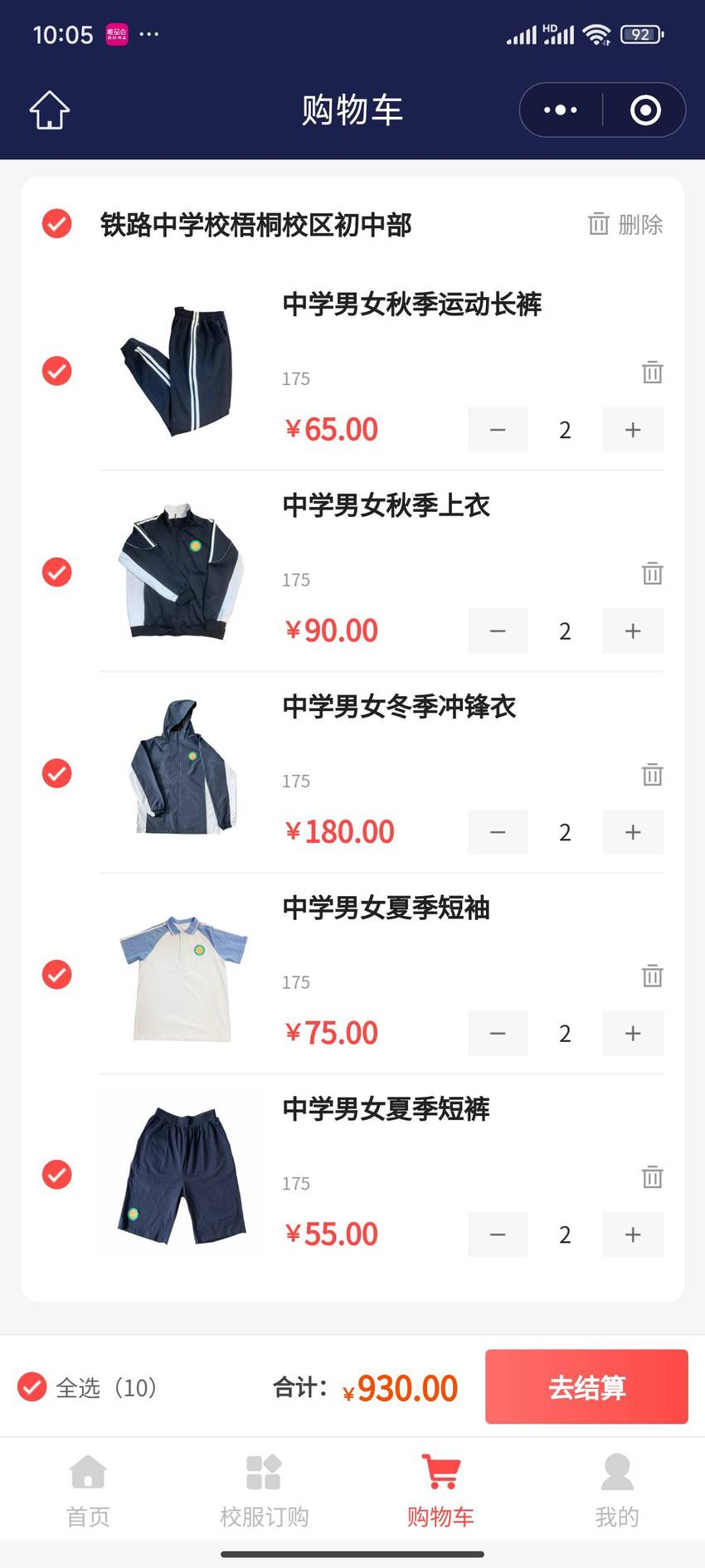Deselect the 中学男女秋季运动长裤 item
Image resolution: width=705 pixels, height=1568 pixels.
coord(56,371)
